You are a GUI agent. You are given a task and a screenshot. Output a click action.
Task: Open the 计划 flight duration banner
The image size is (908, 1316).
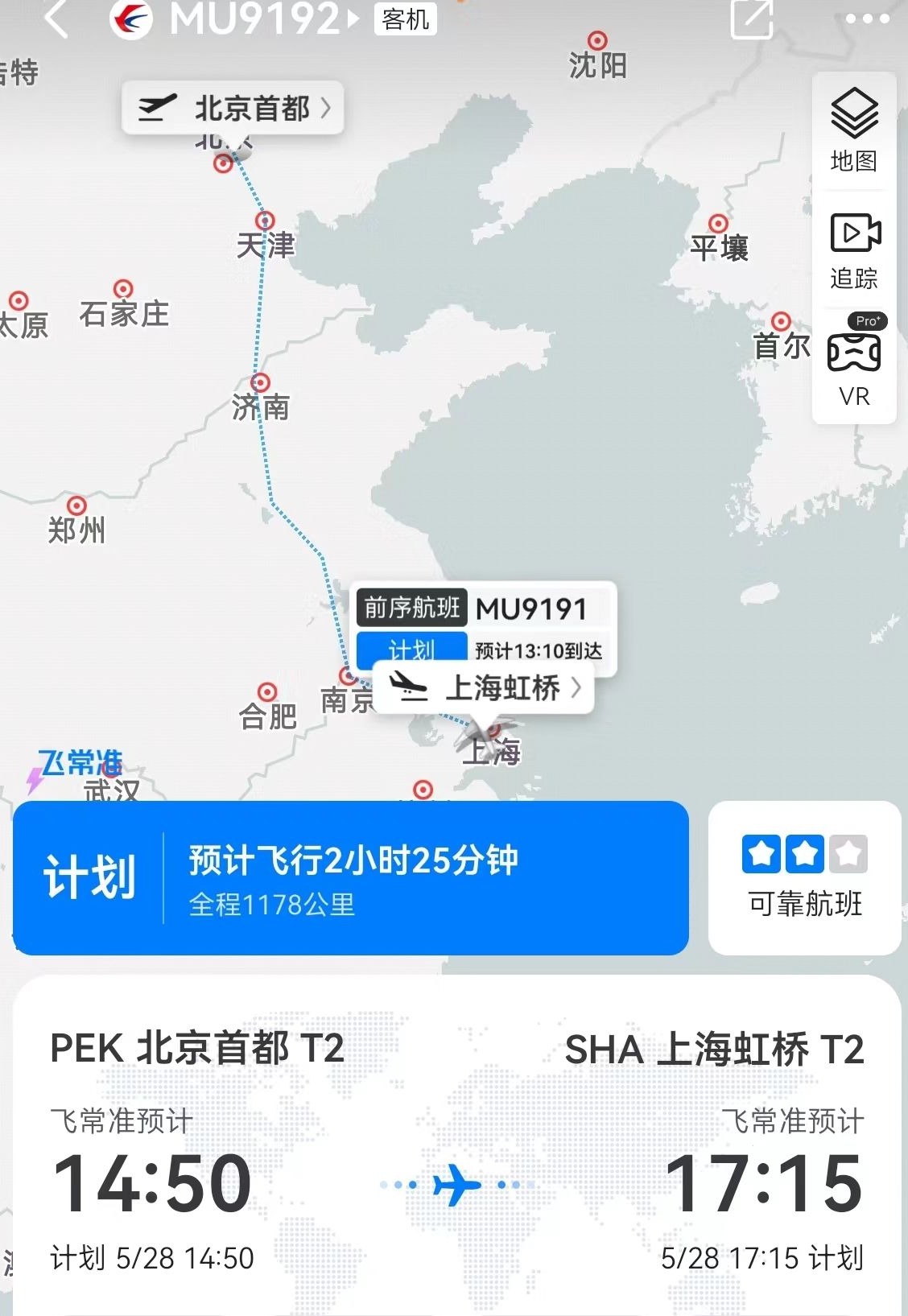pyautogui.click(x=351, y=877)
